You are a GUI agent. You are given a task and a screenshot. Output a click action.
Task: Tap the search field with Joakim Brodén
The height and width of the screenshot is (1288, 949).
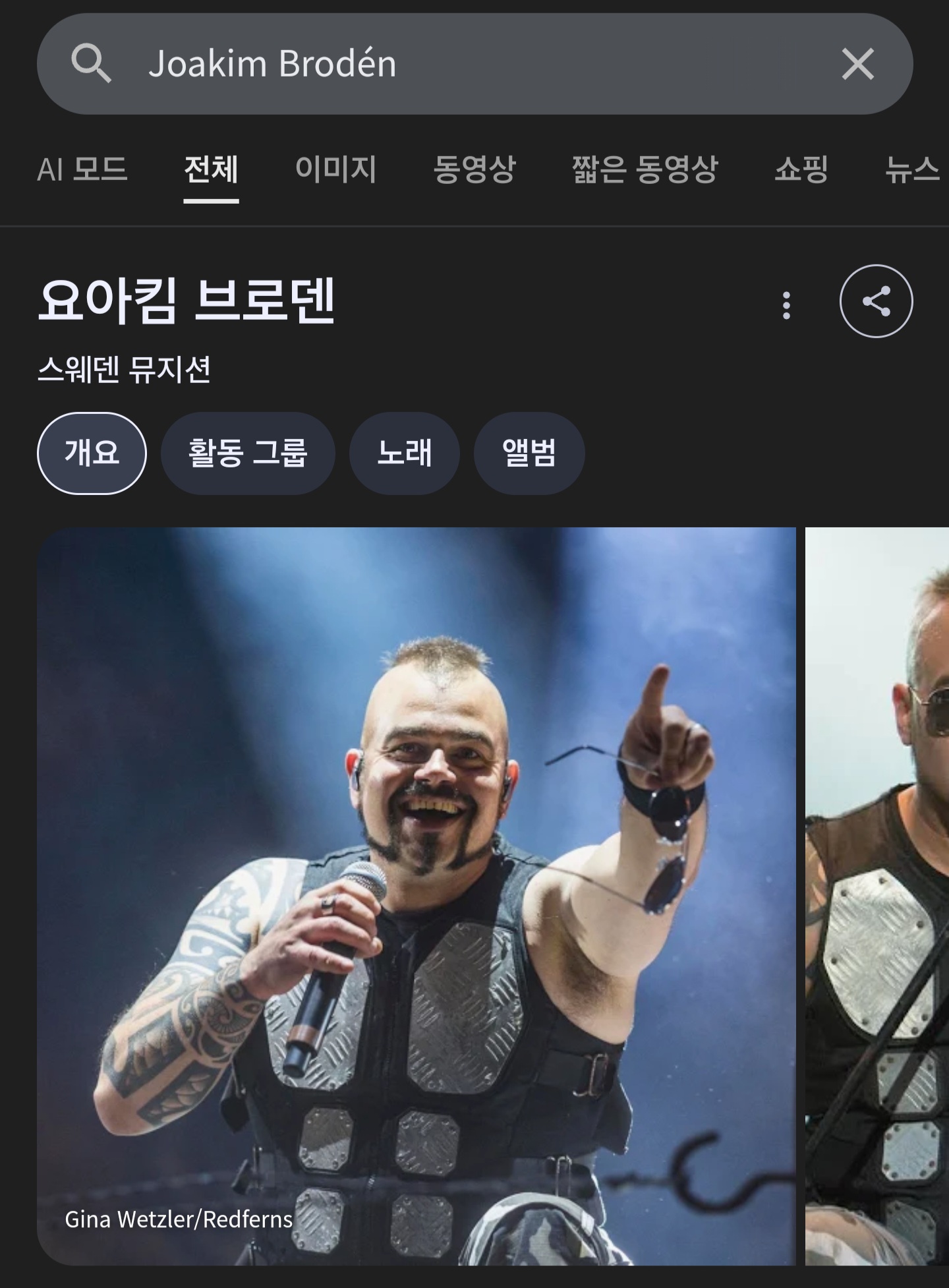(461, 64)
